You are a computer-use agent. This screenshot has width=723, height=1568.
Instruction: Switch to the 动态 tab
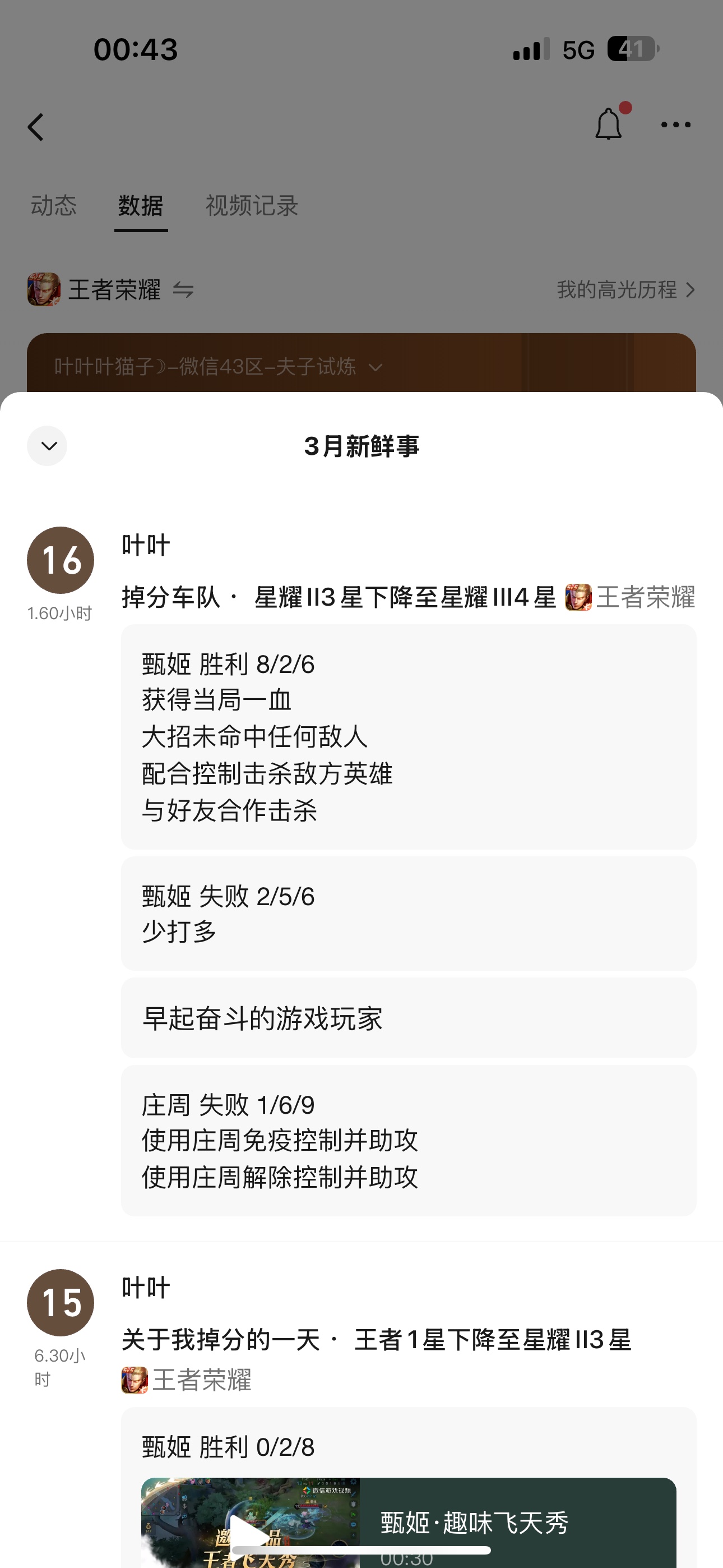point(54,206)
